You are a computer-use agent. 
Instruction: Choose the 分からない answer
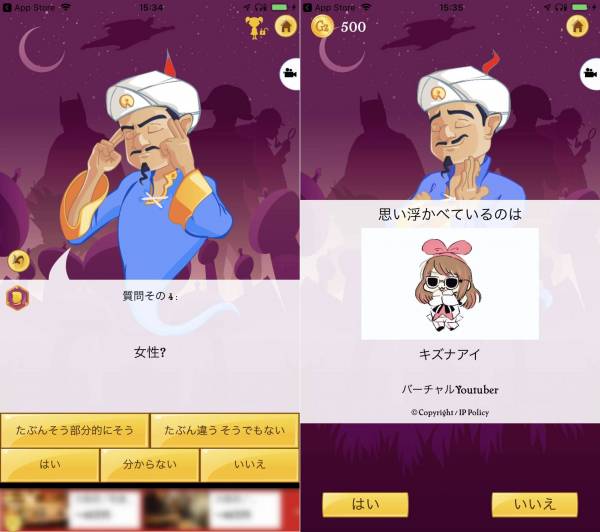point(149,465)
